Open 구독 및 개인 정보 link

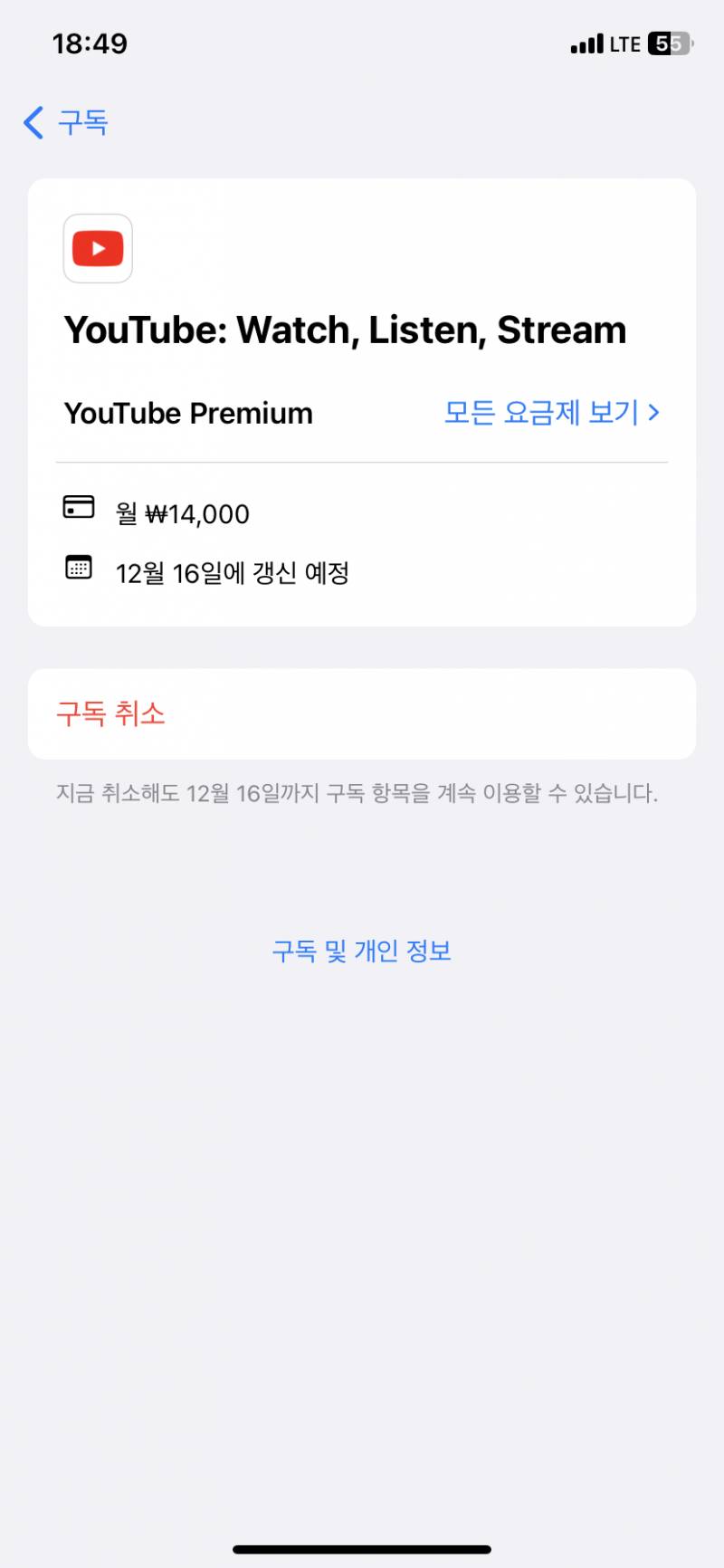pos(361,951)
